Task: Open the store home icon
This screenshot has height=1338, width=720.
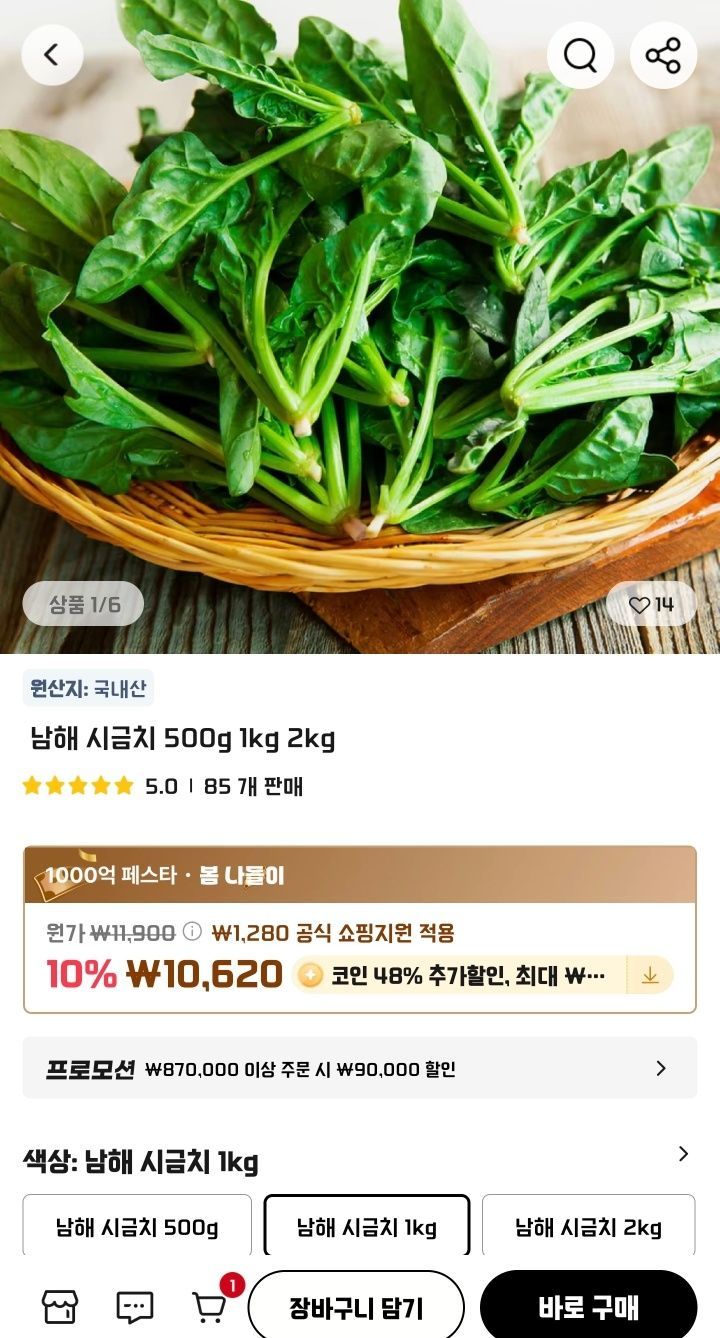Action: tap(60, 1305)
